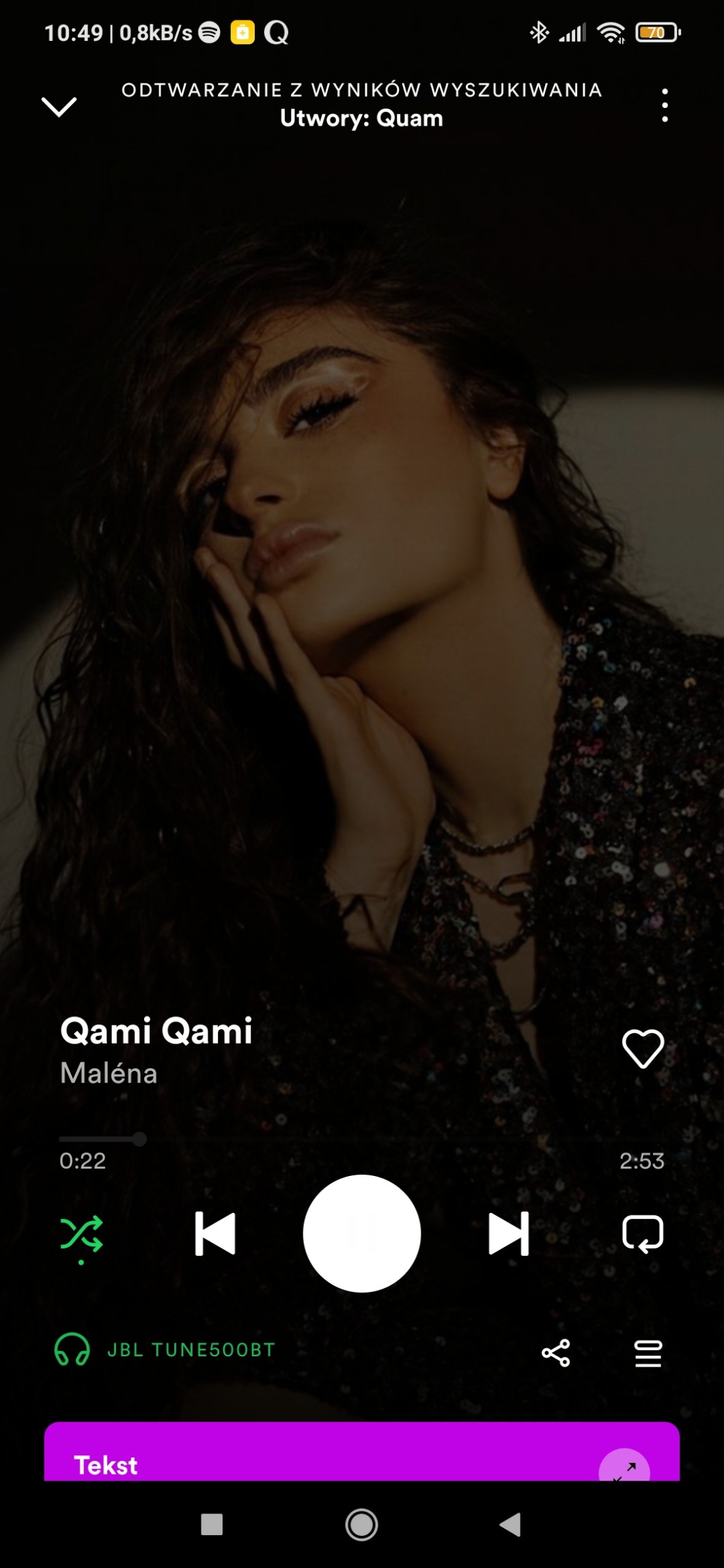Return to the phone home screen
Screen dimensions: 724x1568
click(x=362, y=1524)
